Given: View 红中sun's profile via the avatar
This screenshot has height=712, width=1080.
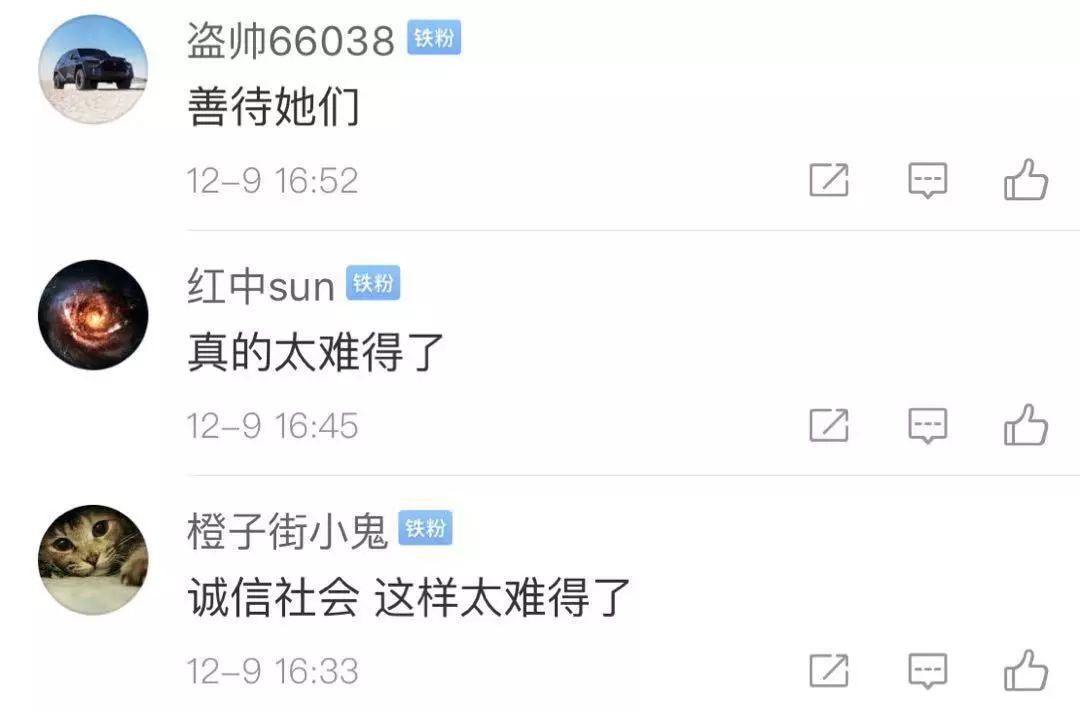Looking at the screenshot, I should pyautogui.click(x=93, y=315).
